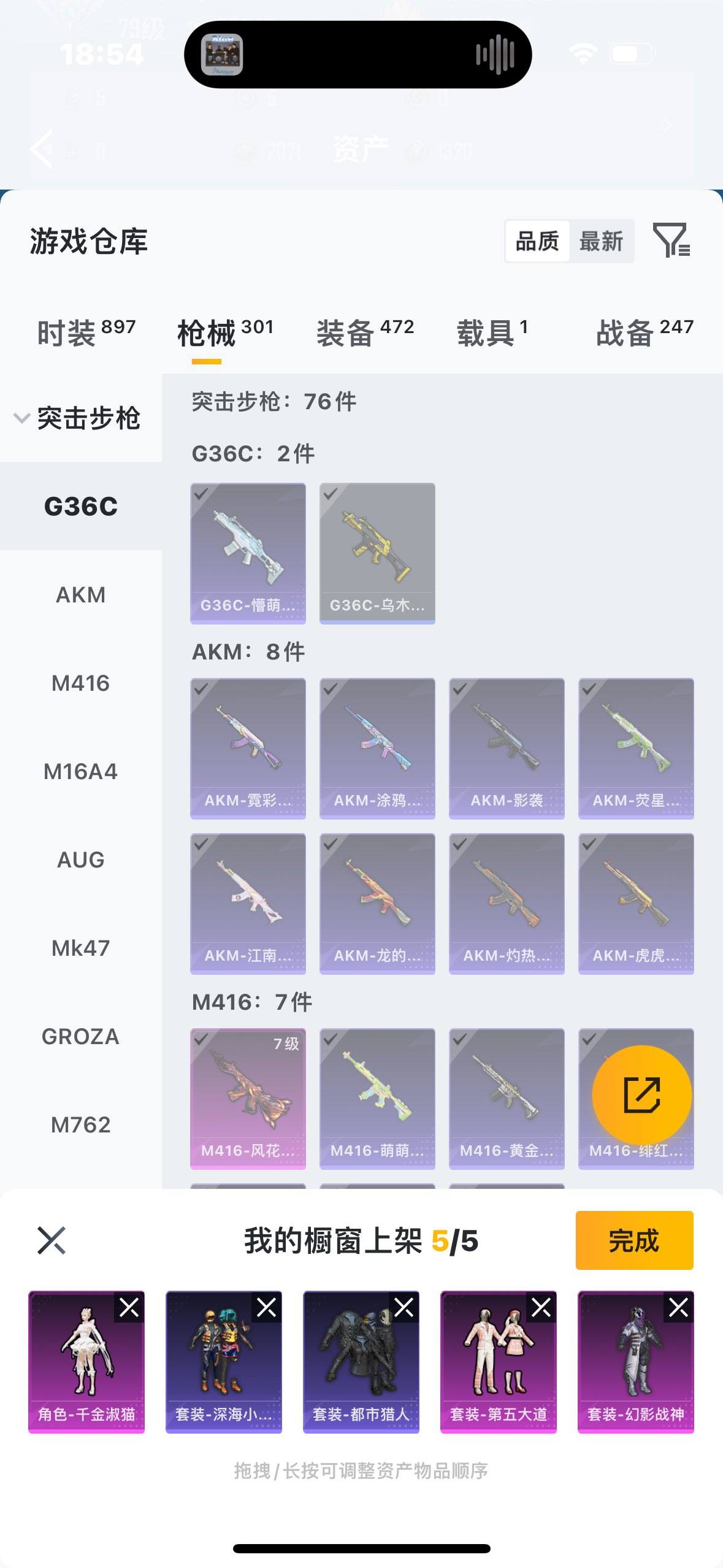Switch to the 时装 tab

(86, 333)
